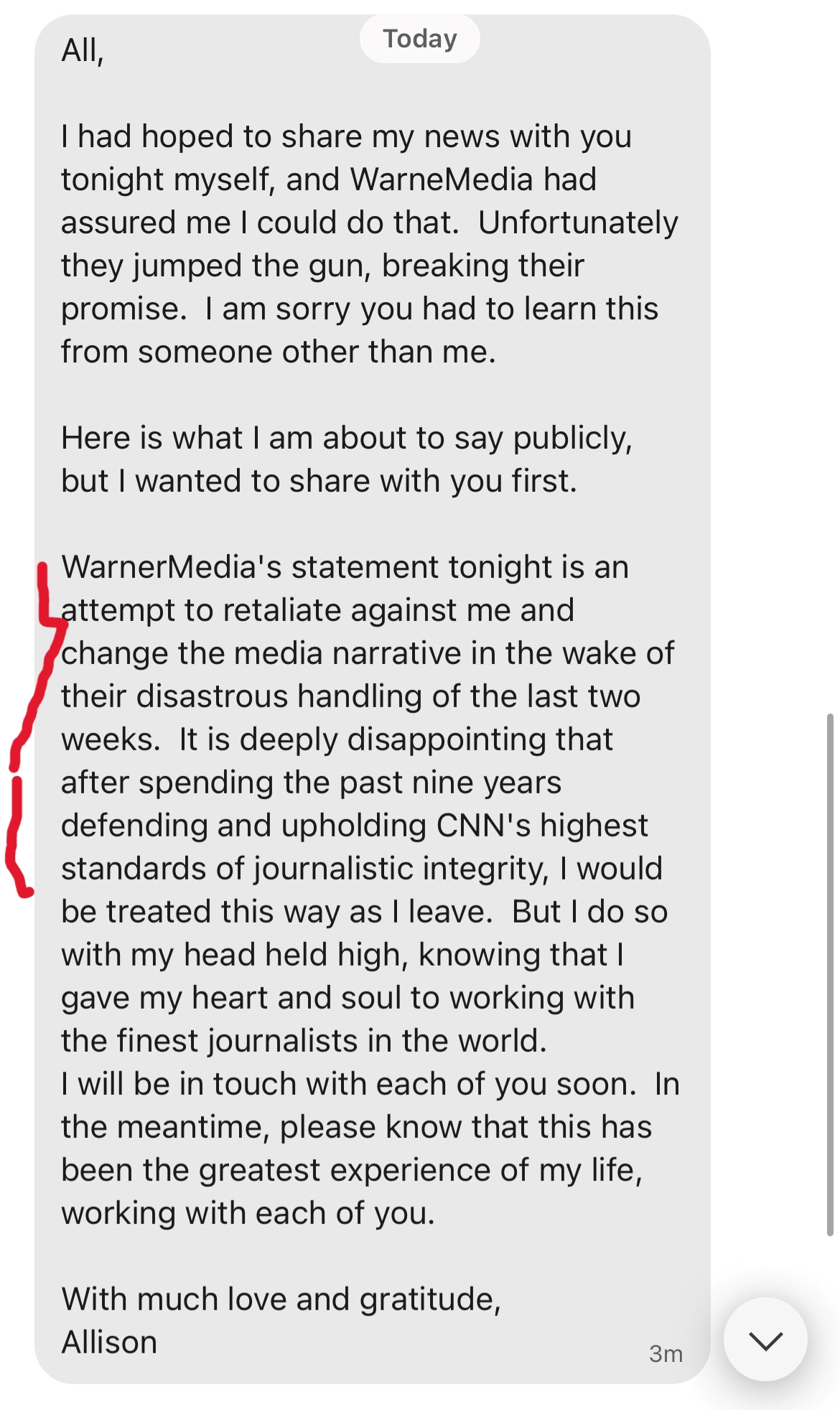Image resolution: width=840 pixels, height=1410 pixels.
Task: Jump to the latest message using the down chevron
Action: (x=765, y=1340)
